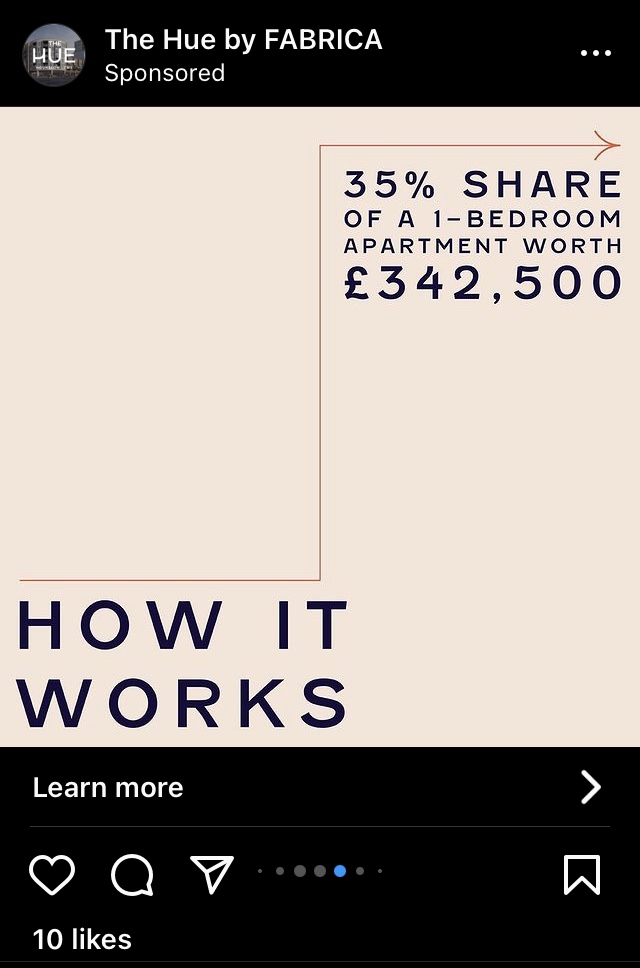Open The Hue by FABRICA account name
The height and width of the screenshot is (968, 640).
click(243, 40)
